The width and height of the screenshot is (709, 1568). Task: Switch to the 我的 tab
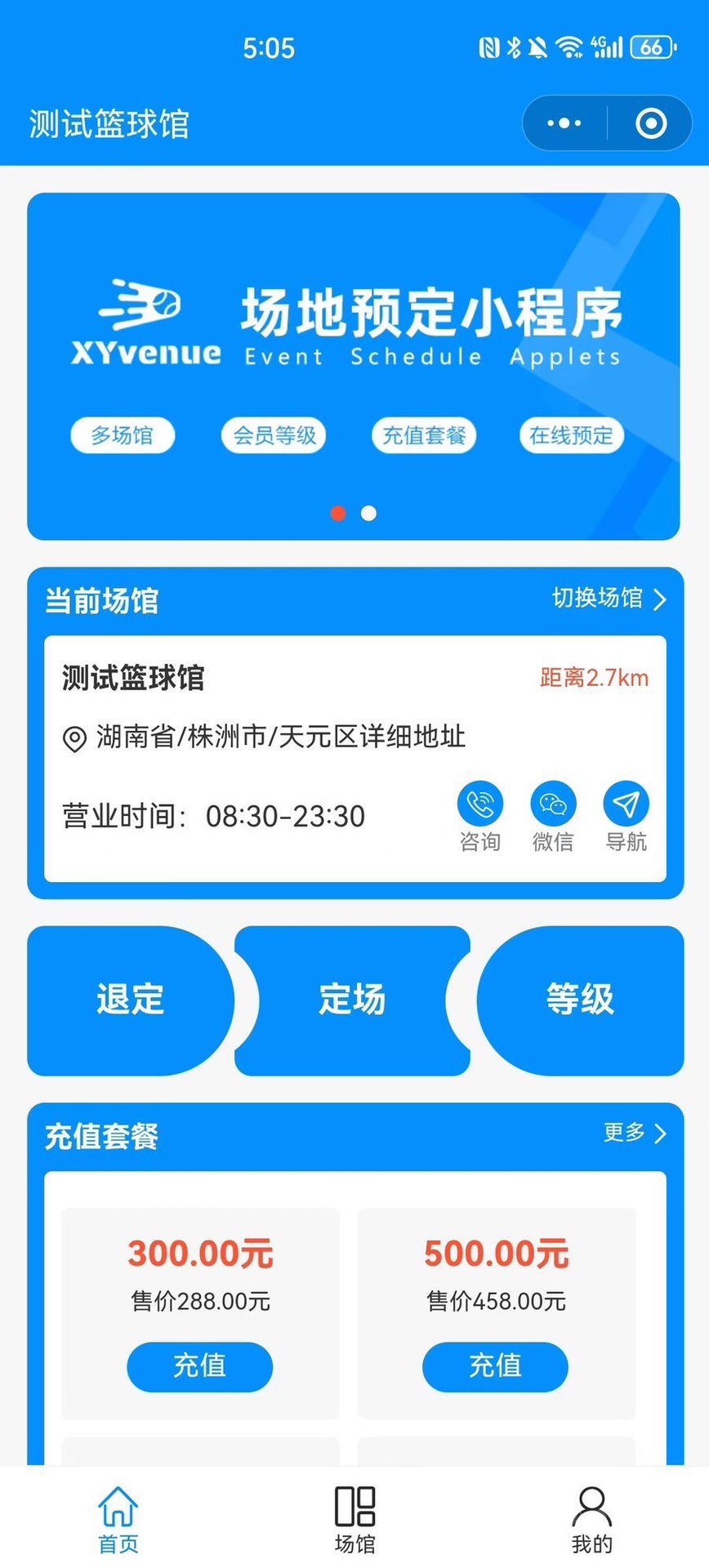(x=591, y=1519)
